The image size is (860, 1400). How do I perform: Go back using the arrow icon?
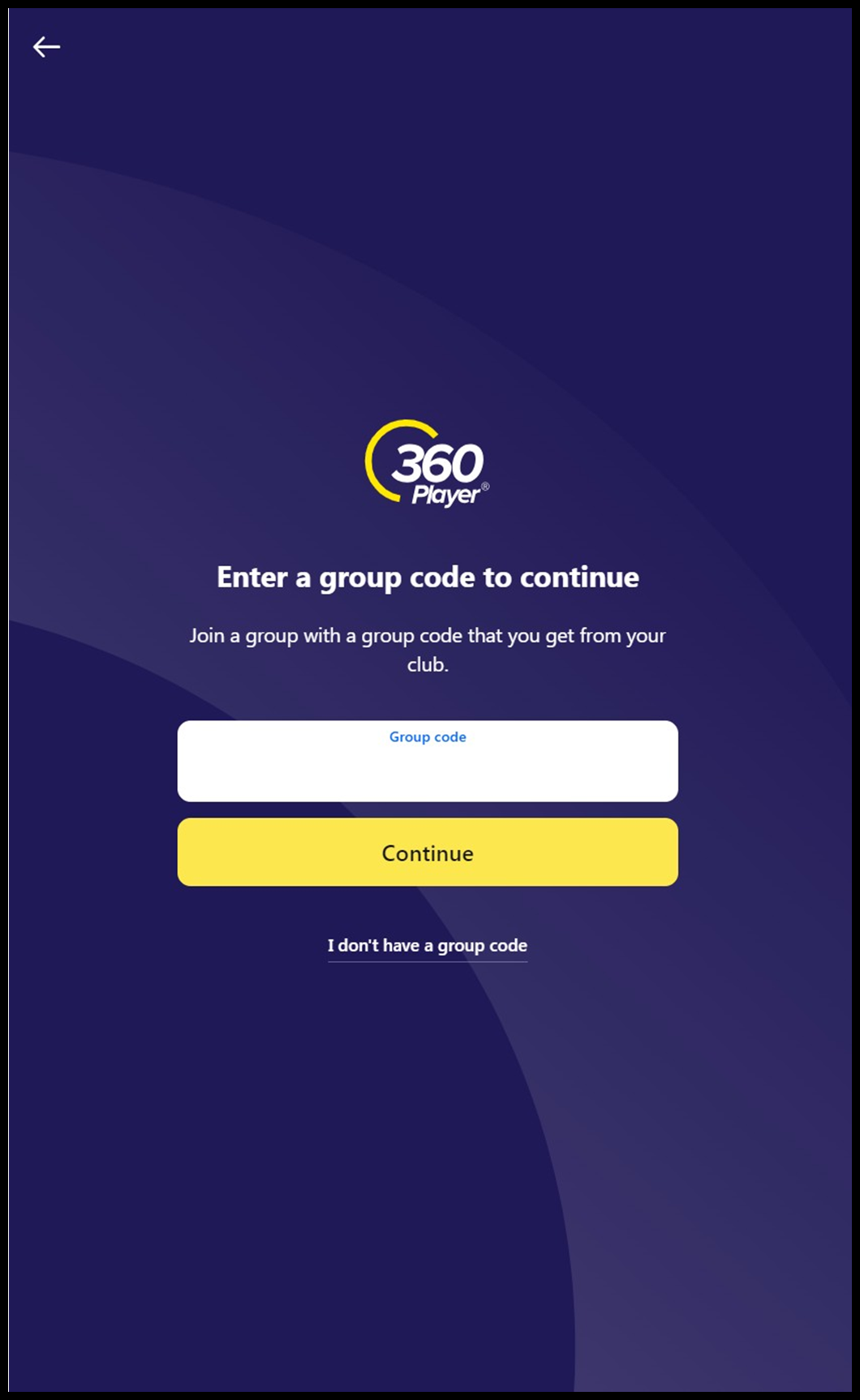[46, 47]
